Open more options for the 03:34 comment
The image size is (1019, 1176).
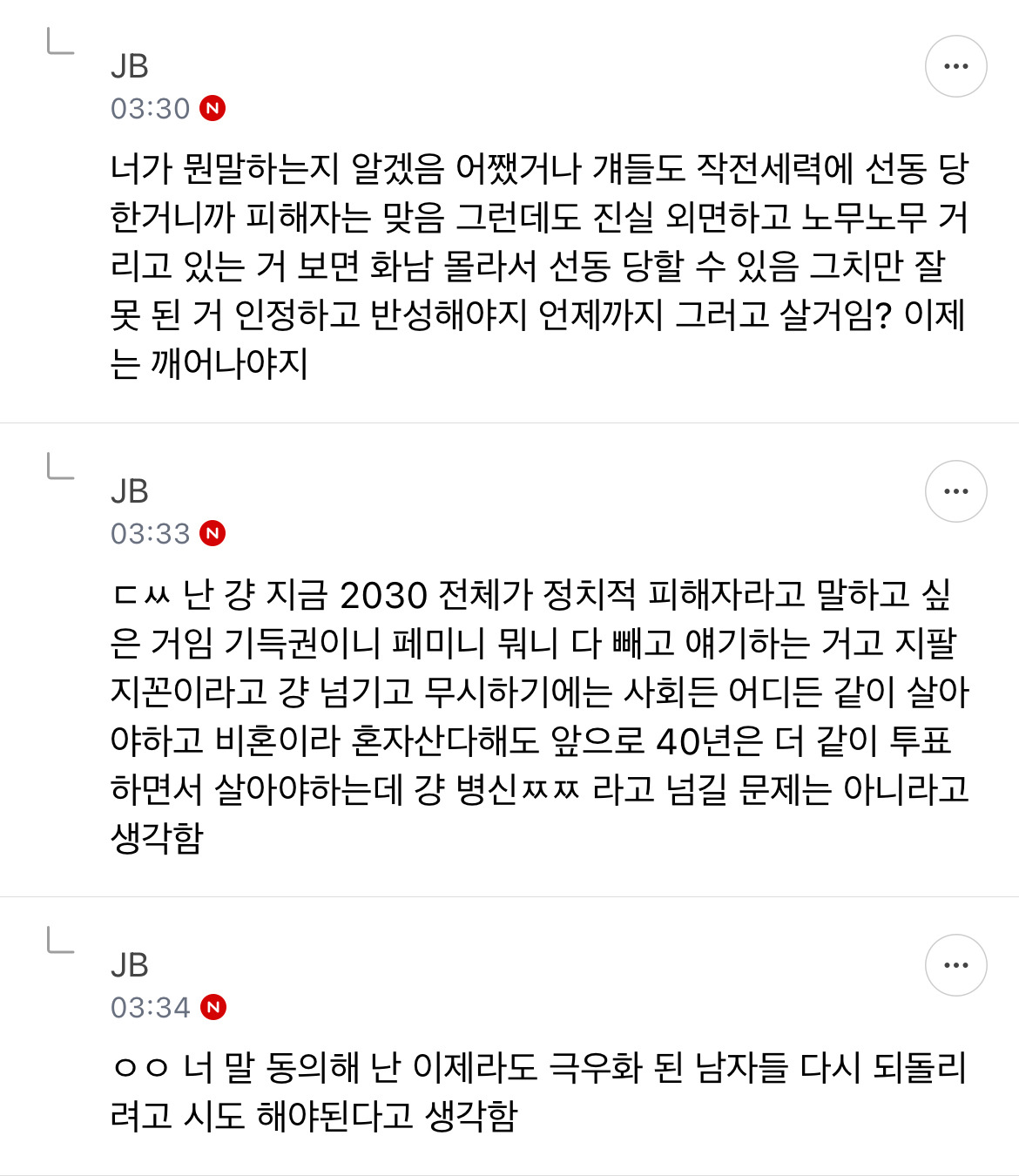955,965
